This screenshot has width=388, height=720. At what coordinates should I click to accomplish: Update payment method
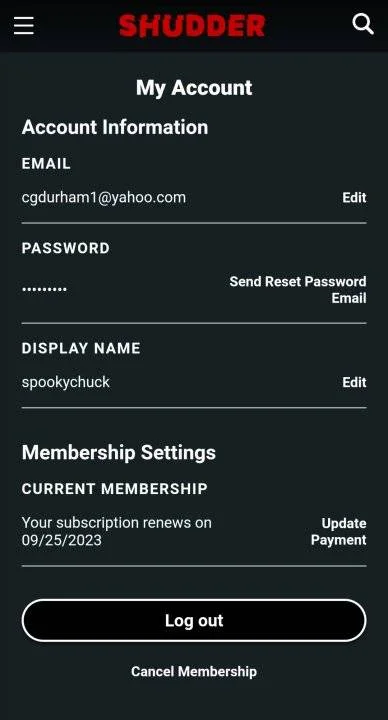339,532
